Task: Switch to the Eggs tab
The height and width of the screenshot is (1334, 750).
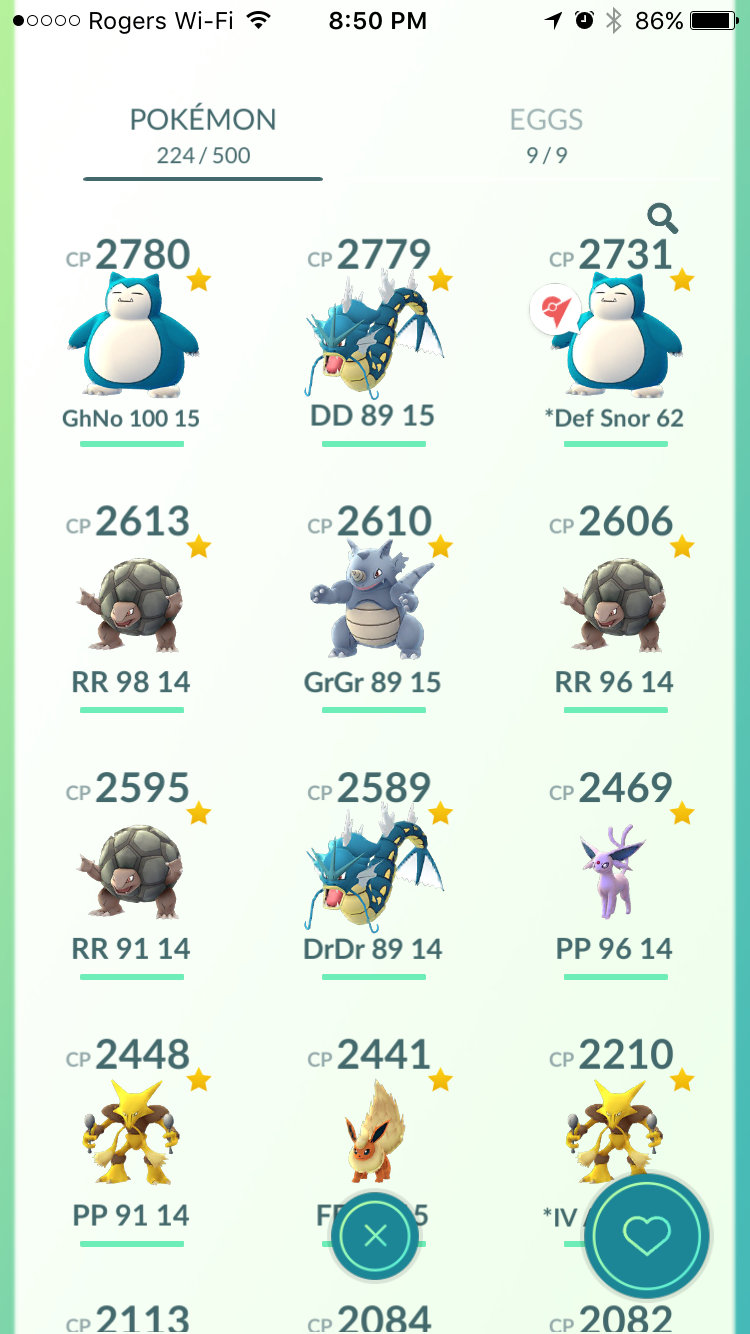Action: (x=546, y=135)
